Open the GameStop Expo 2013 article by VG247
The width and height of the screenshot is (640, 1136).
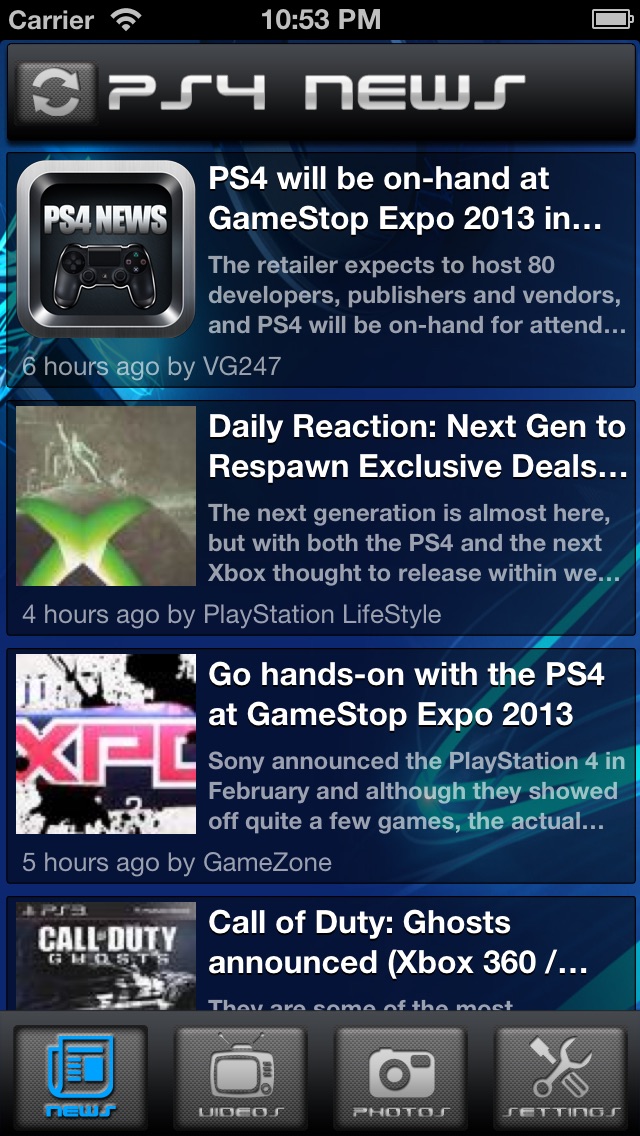(320, 270)
